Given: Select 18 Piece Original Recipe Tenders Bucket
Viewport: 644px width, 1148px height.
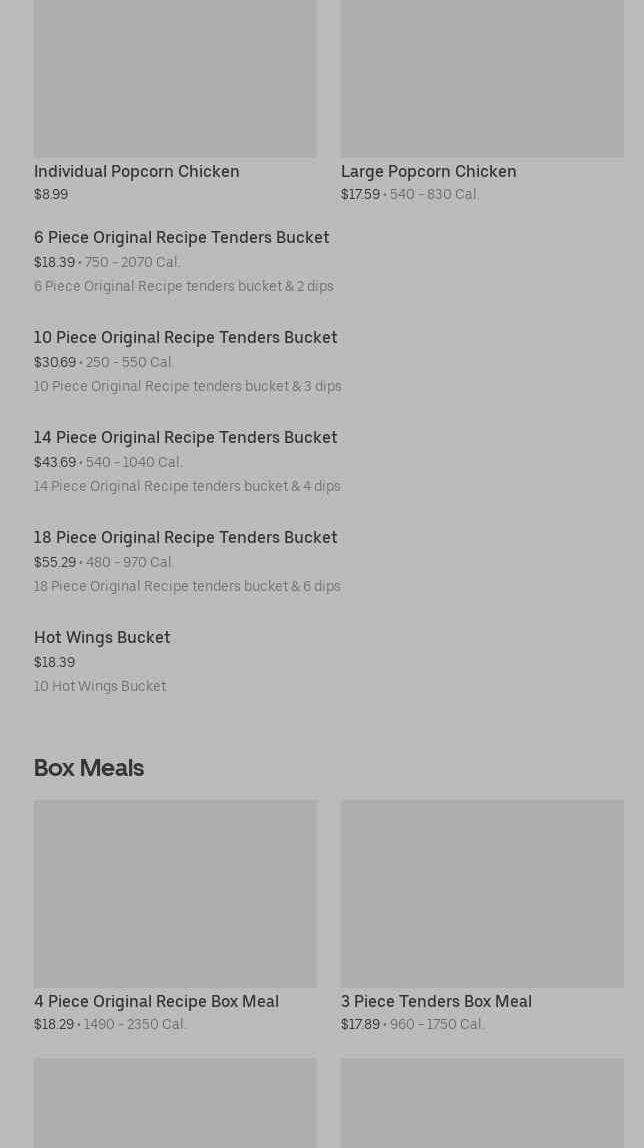Looking at the screenshot, I should pos(185,538).
